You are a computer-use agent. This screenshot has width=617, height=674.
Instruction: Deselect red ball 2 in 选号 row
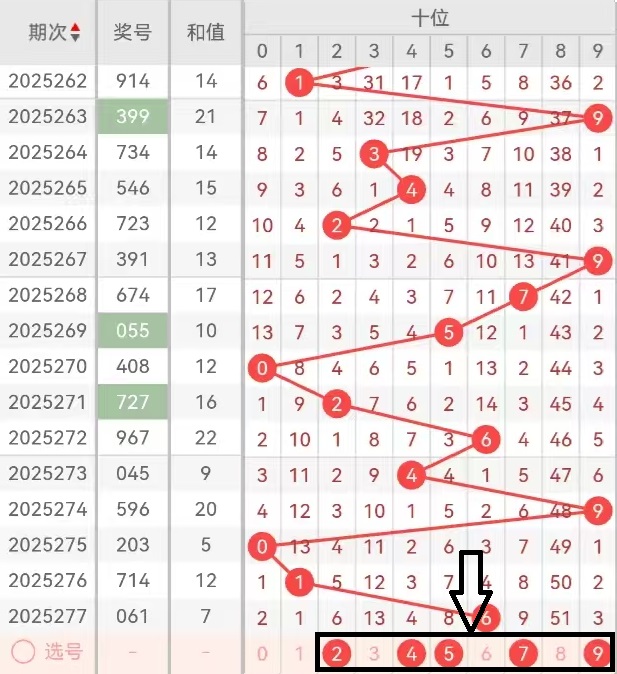pyautogui.click(x=337, y=654)
